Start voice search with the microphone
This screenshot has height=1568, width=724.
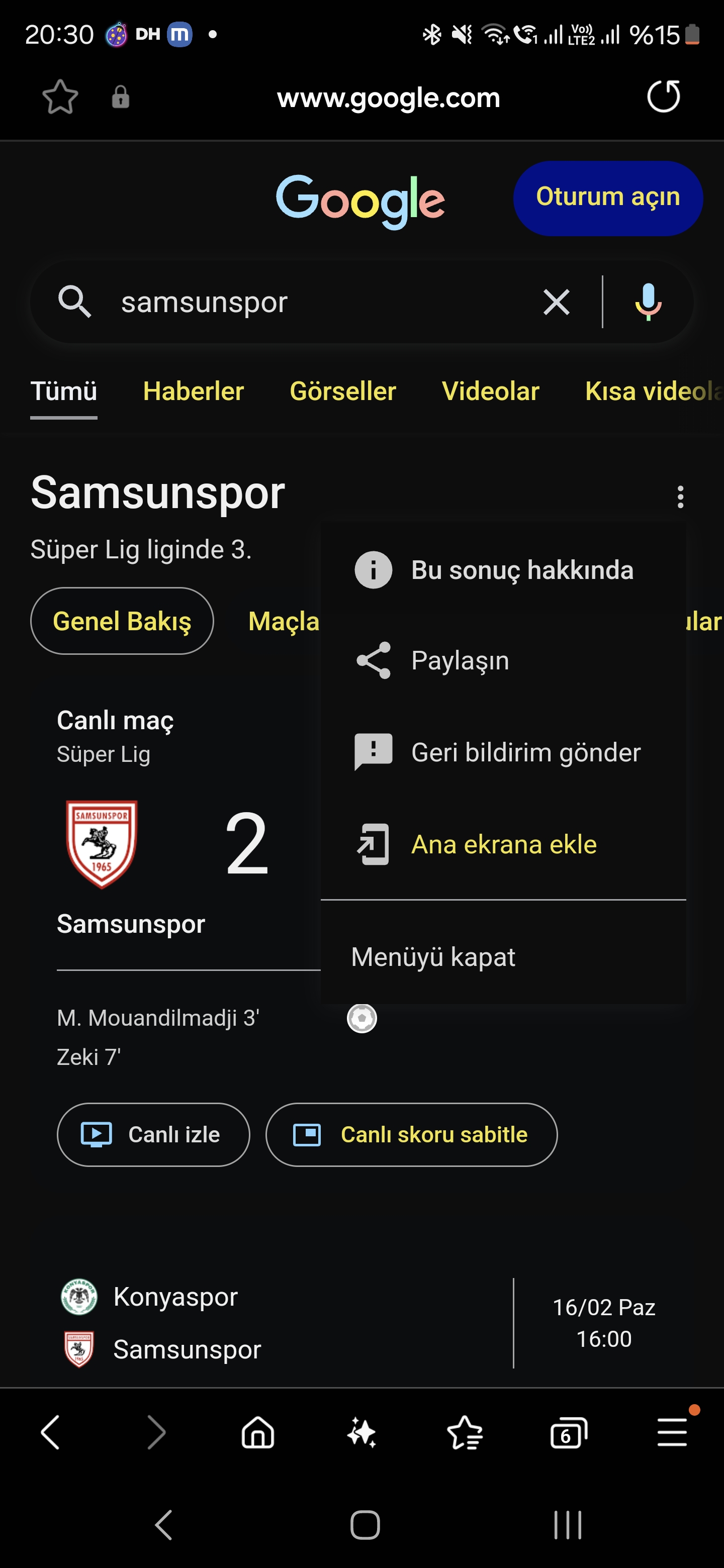coord(648,302)
